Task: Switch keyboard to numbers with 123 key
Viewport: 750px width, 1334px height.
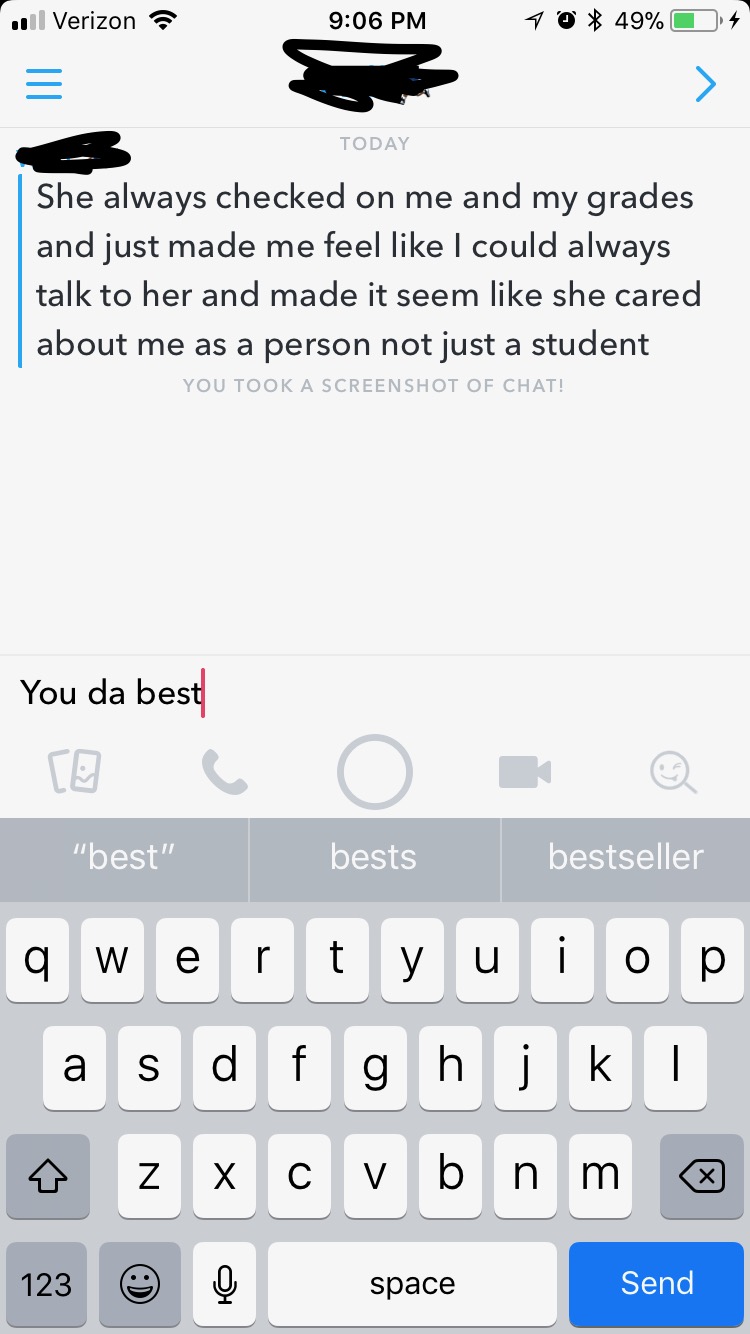Action: 46,1283
